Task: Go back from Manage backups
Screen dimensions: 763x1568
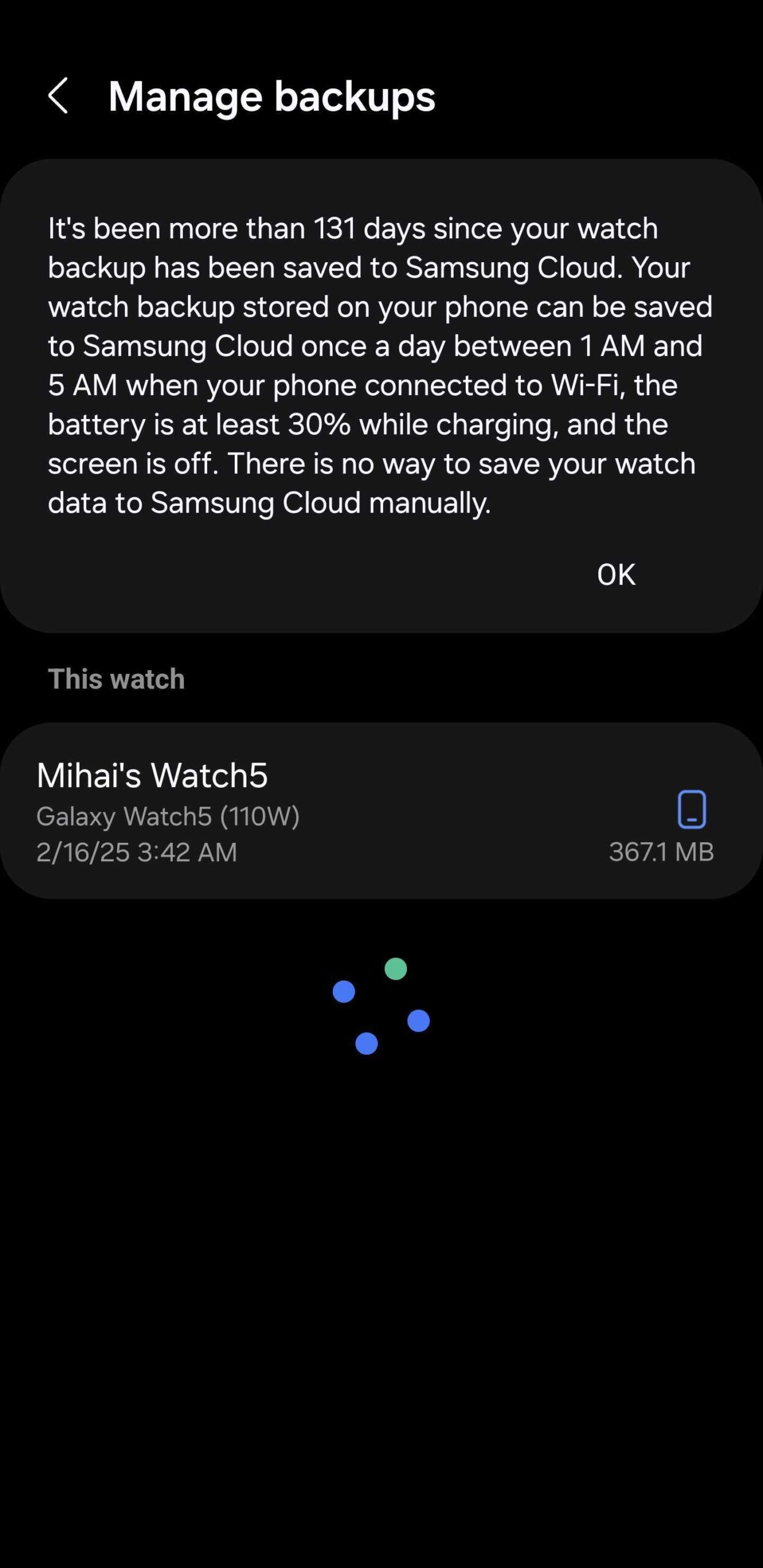Action: pos(58,96)
